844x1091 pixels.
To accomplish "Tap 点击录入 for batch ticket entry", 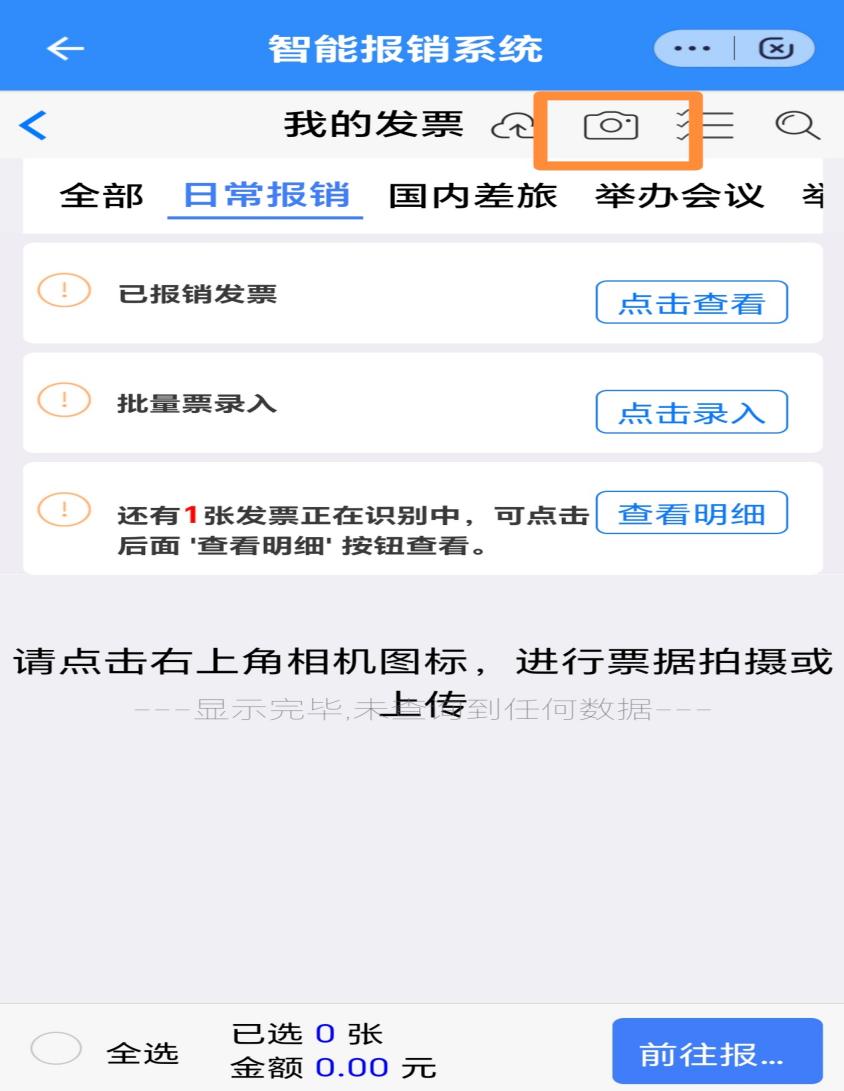I will [x=691, y=411].
